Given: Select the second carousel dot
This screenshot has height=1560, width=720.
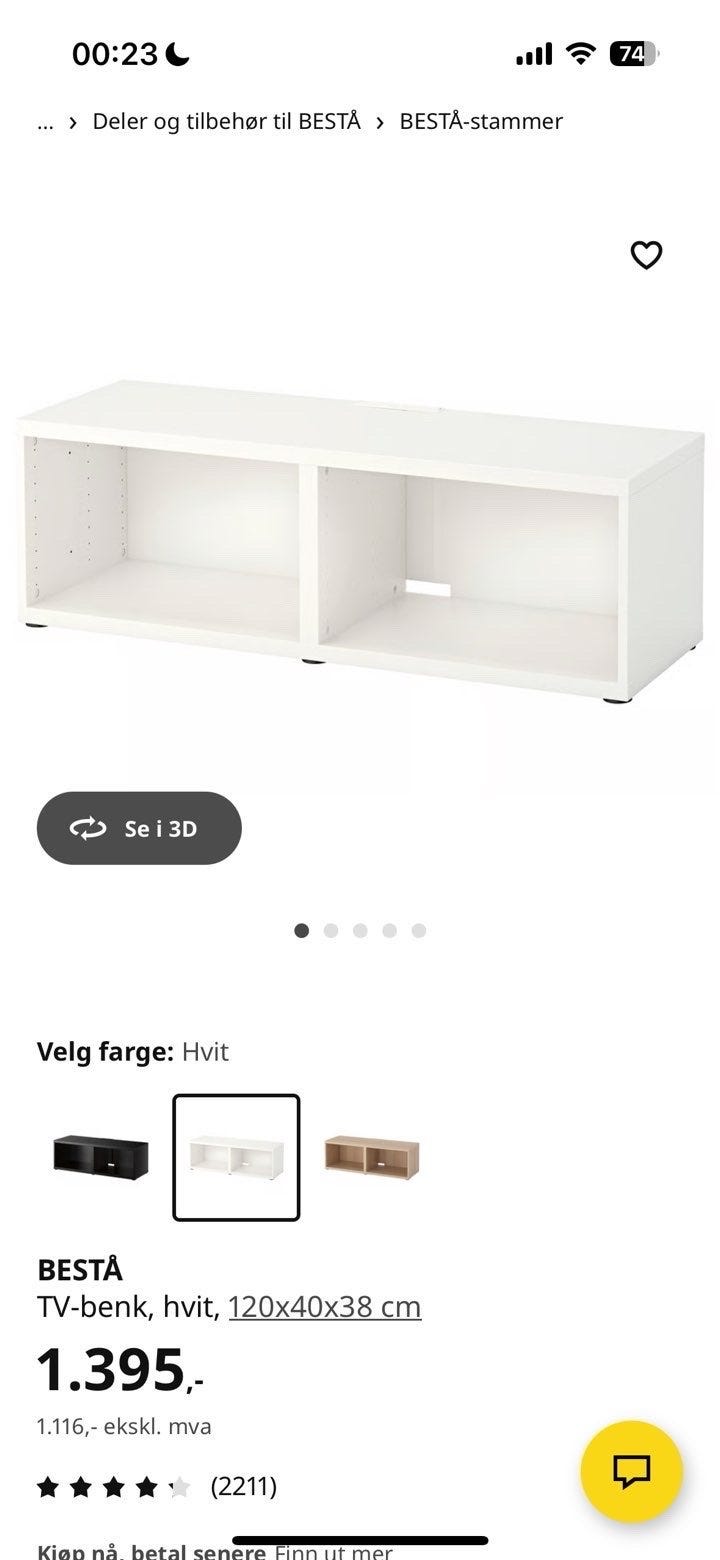Looking at the screenshot, I should (x=331, y=929).
